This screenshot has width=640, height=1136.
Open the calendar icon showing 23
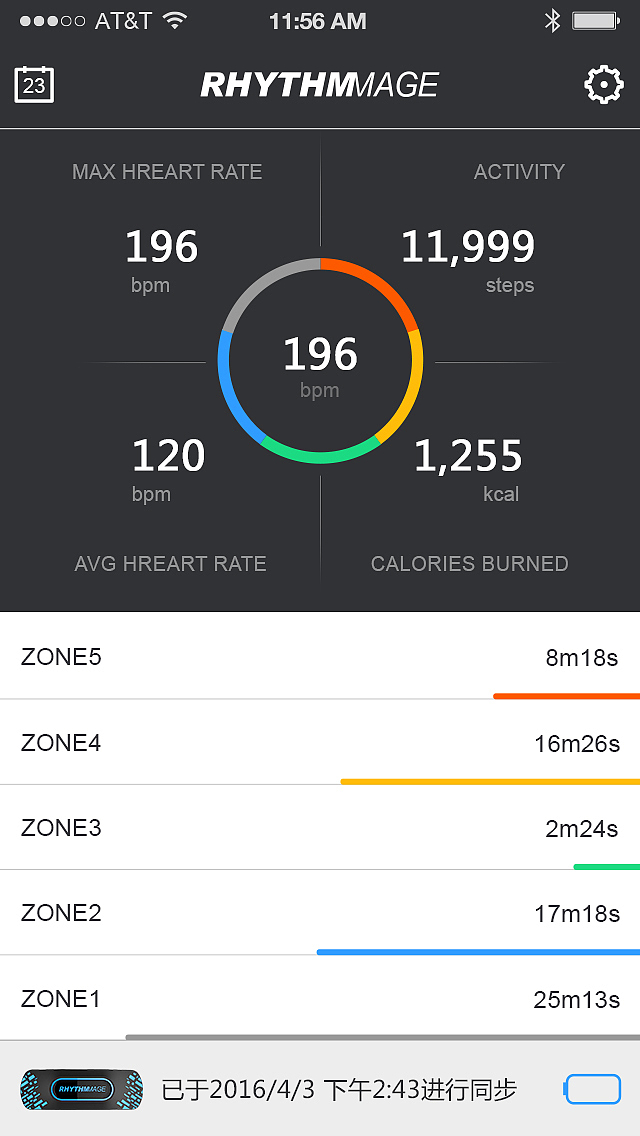(x=34, y=85)
